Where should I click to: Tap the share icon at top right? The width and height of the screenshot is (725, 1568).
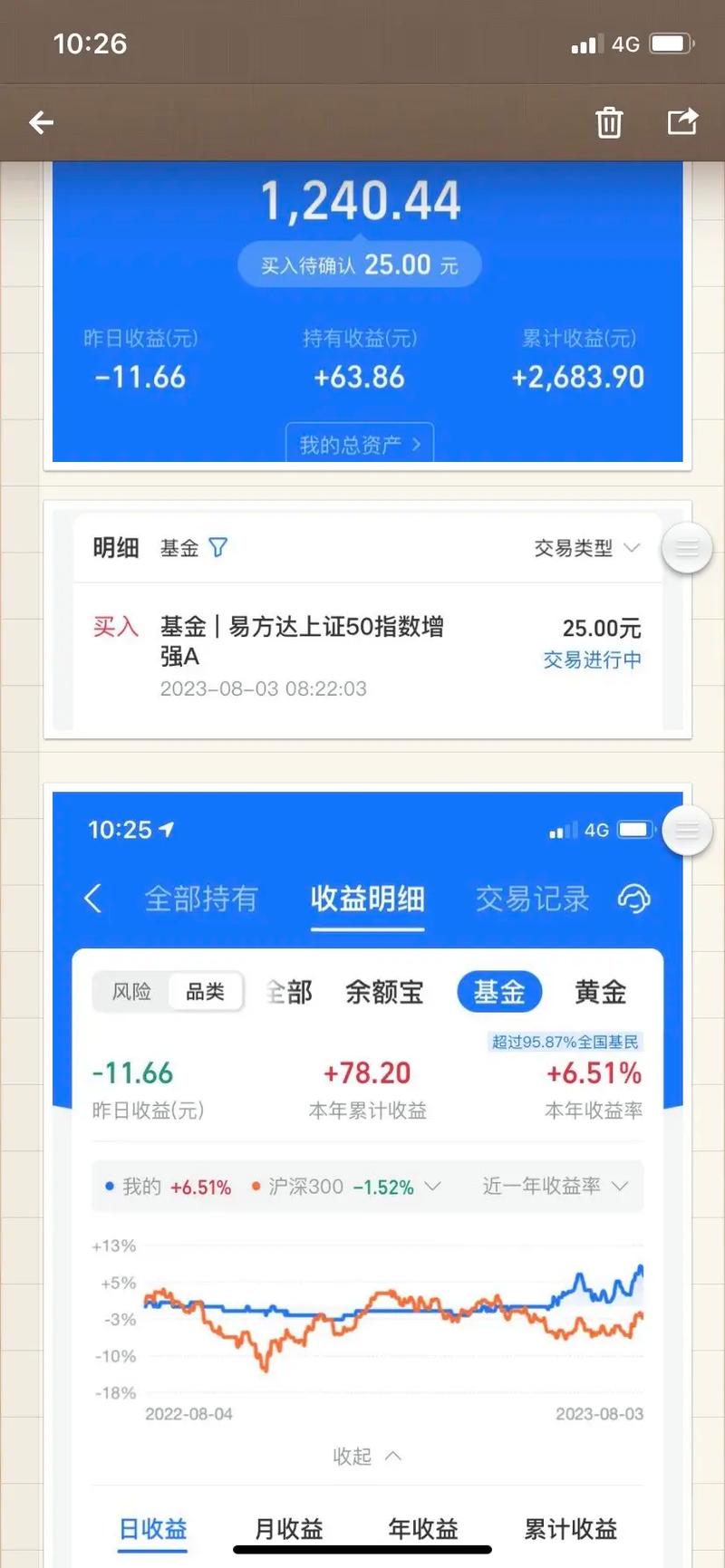683,122
